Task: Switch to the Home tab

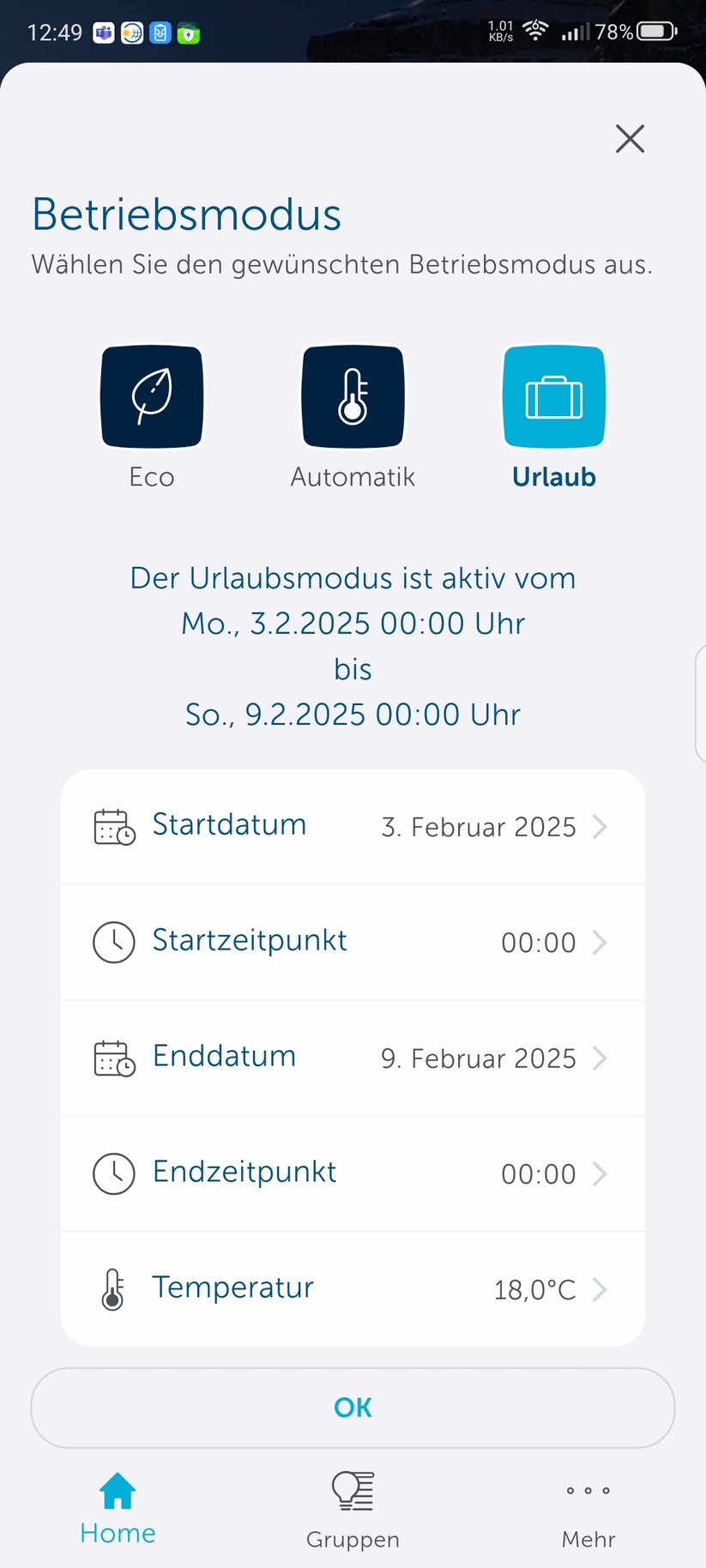Action: click(x=117, y=1508)
